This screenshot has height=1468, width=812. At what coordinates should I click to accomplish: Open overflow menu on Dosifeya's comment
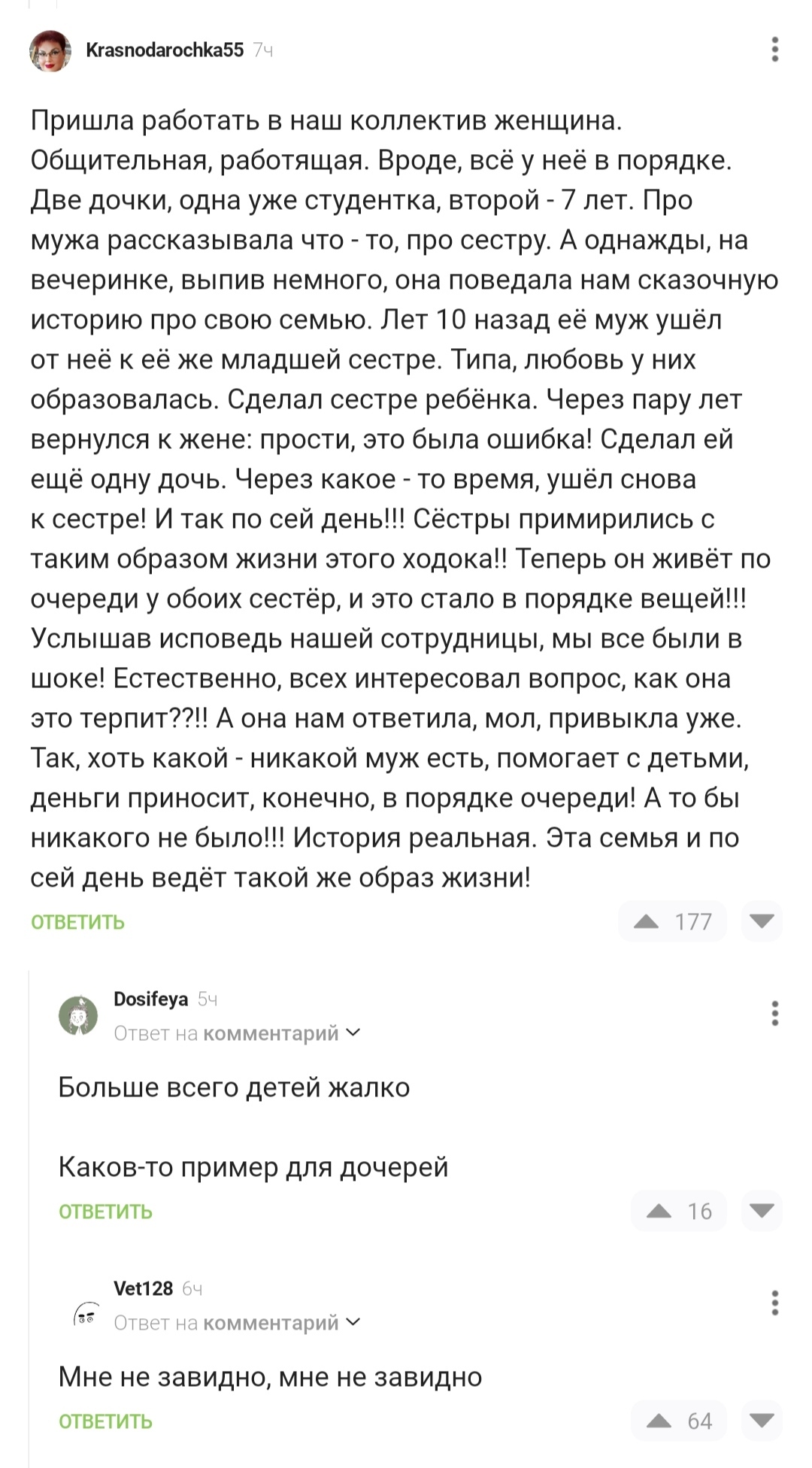tap(775, 1014)
